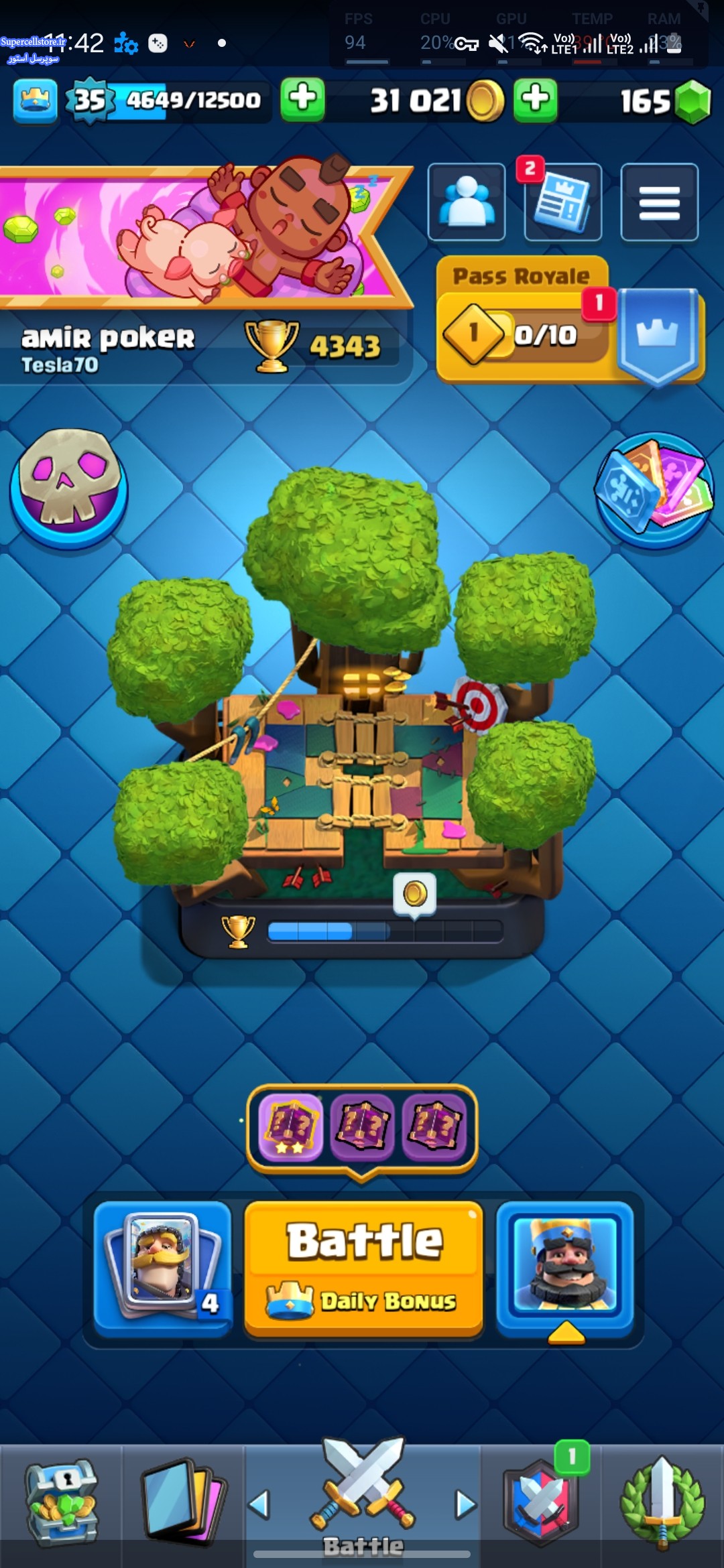Viewport: 724px width, 1568px height.
Task: Open the gem shop via the green gem
Action: [x=692, y=102]
